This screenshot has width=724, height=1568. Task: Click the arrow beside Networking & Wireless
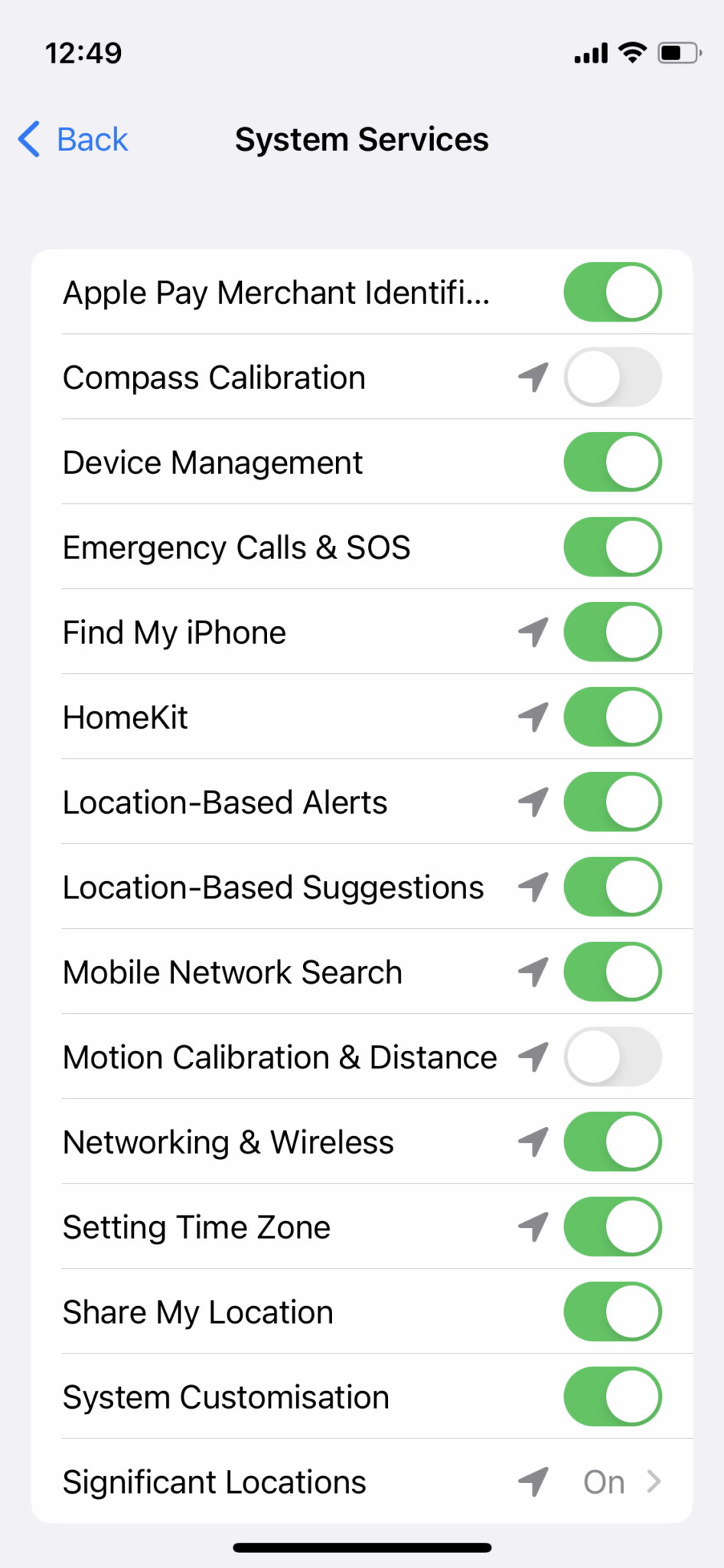[533, 1142]
